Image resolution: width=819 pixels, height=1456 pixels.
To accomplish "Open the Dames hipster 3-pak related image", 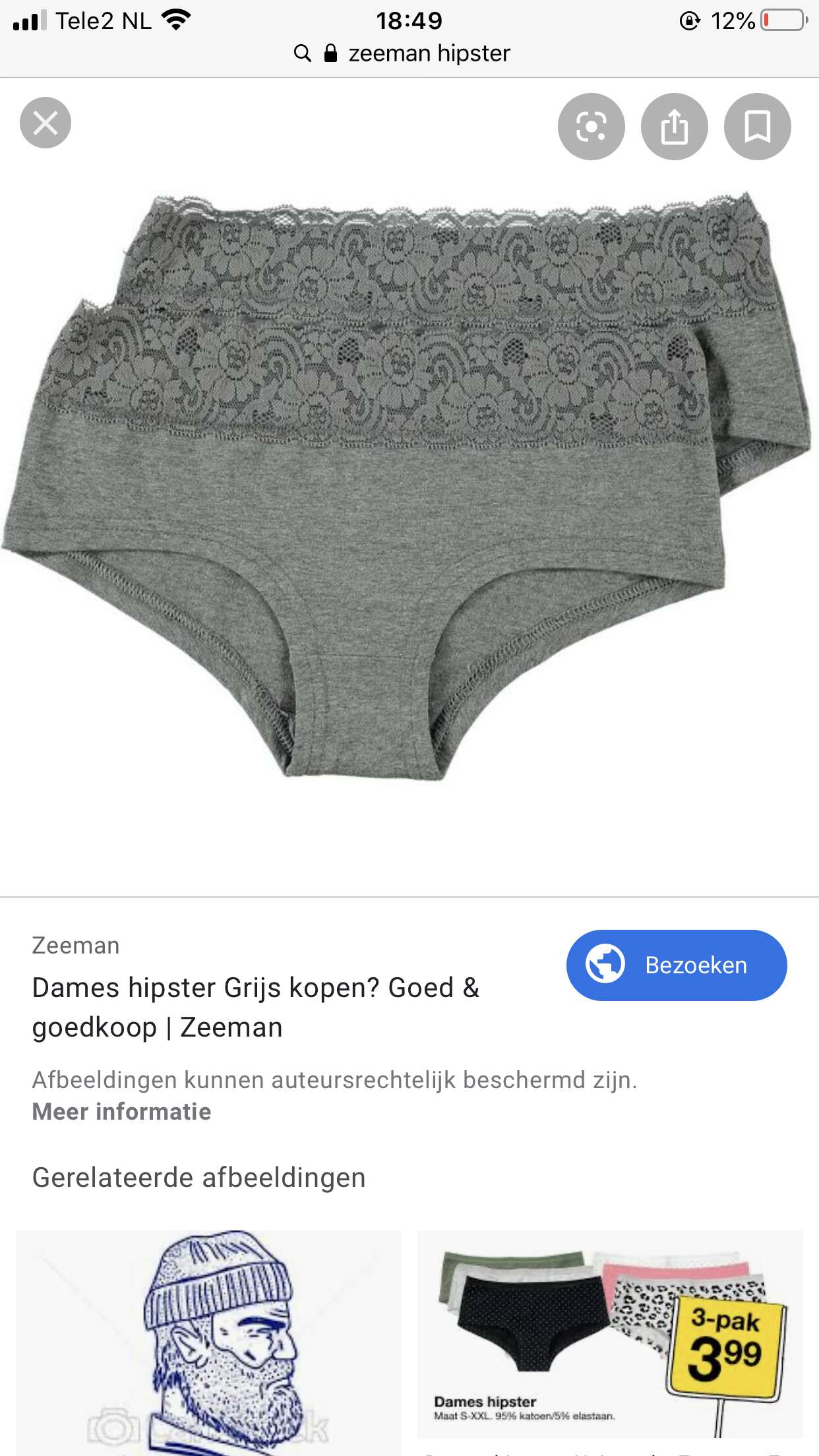I will pos(610,1334).
